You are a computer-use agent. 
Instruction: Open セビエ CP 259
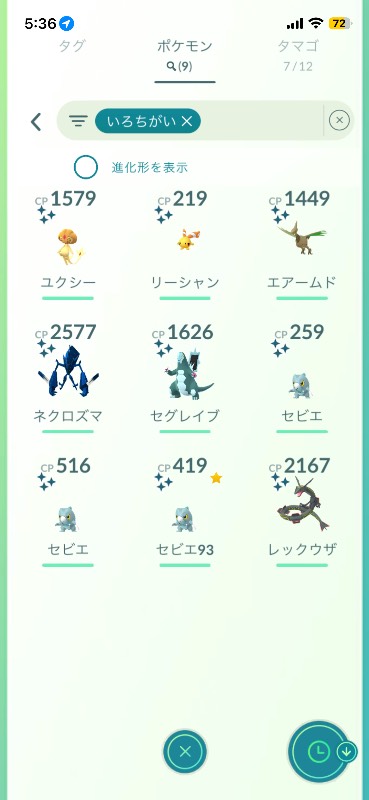302,378
